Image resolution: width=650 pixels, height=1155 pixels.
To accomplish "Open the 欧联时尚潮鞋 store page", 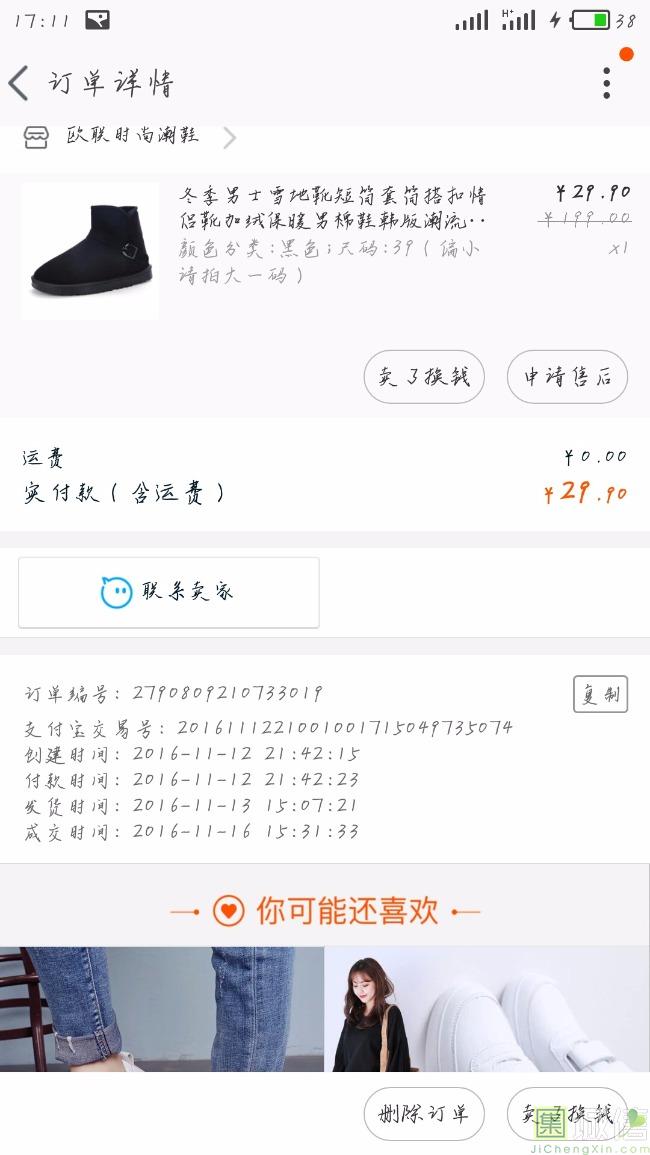I will (x=133, y=136).
